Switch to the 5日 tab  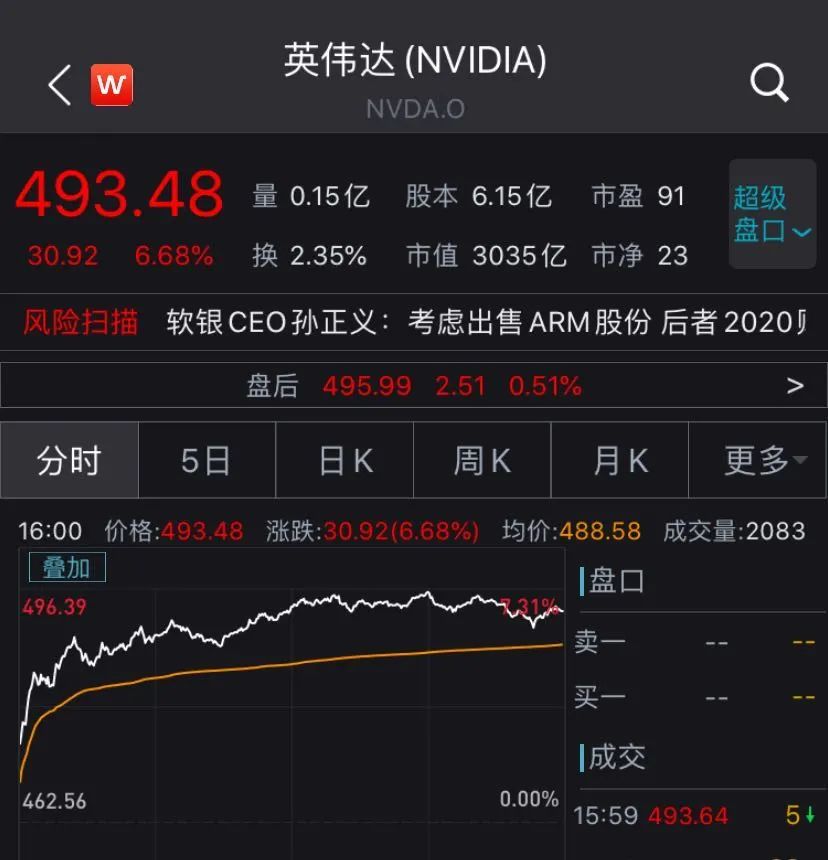pyautogui.click(x=206, y=460)
